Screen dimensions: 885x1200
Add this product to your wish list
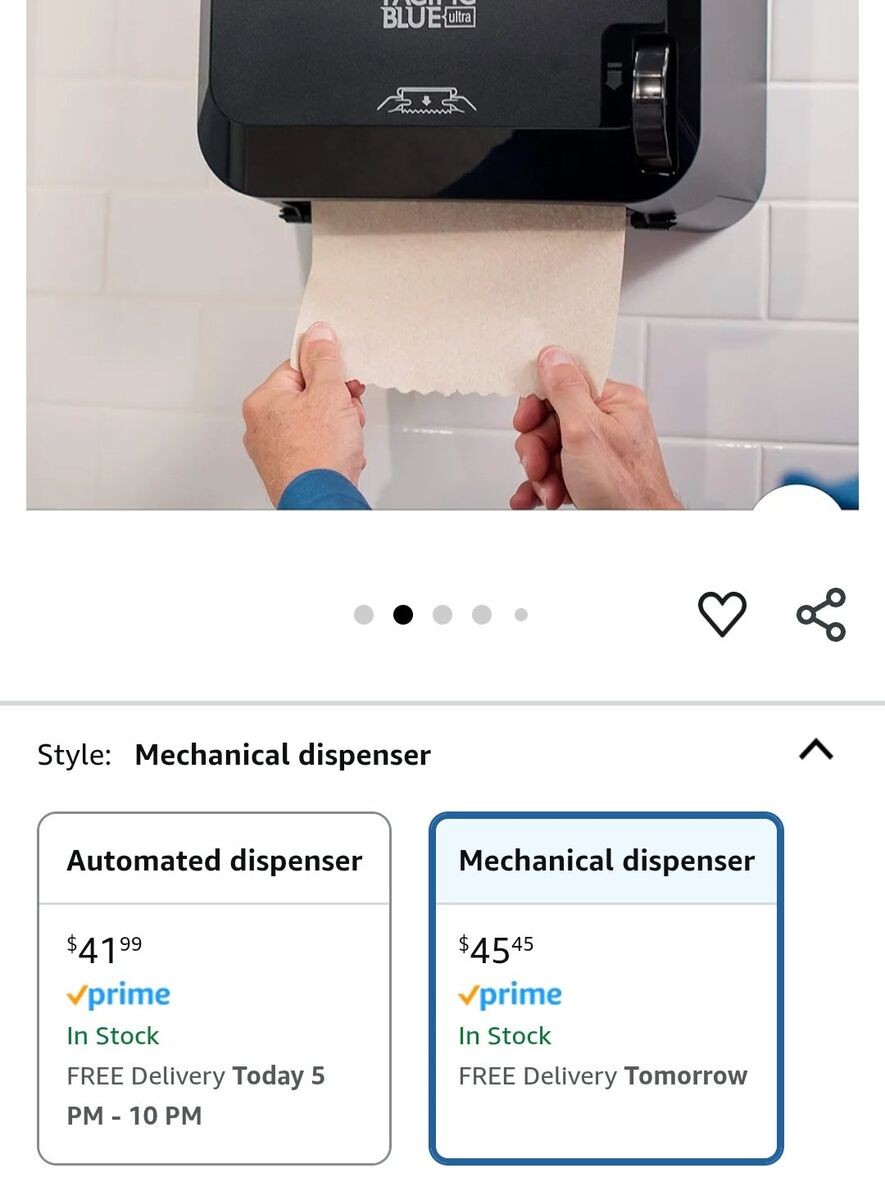[x=722, y=614]
